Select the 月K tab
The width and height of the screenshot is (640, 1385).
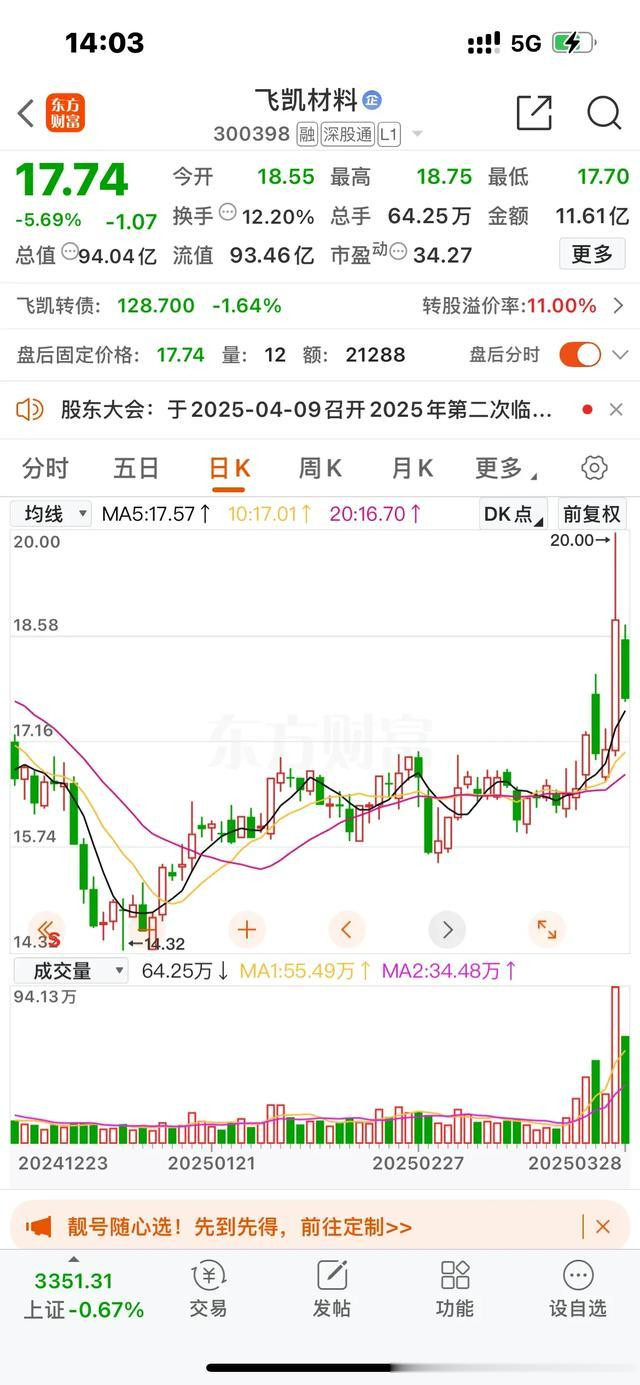[412, 468]
